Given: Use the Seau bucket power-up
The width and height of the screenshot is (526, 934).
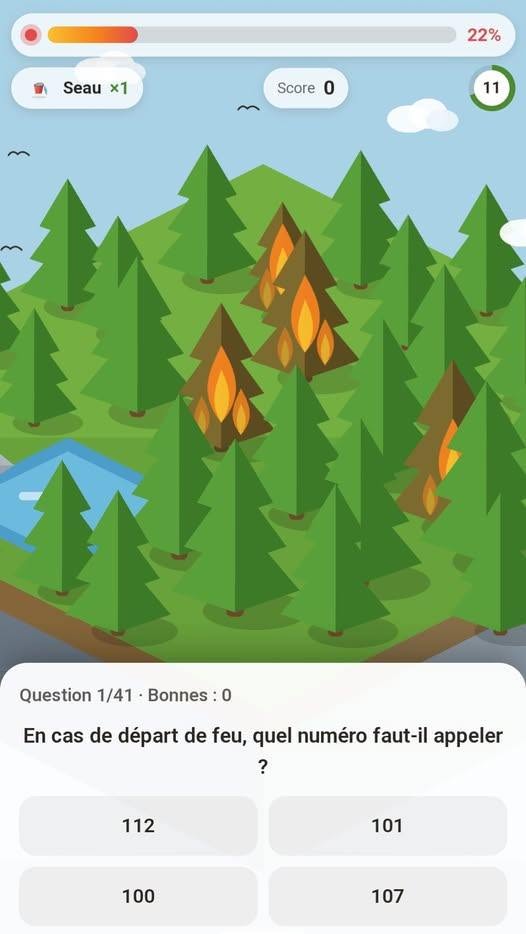Looking at the screenshot, I should coord(77,88).
